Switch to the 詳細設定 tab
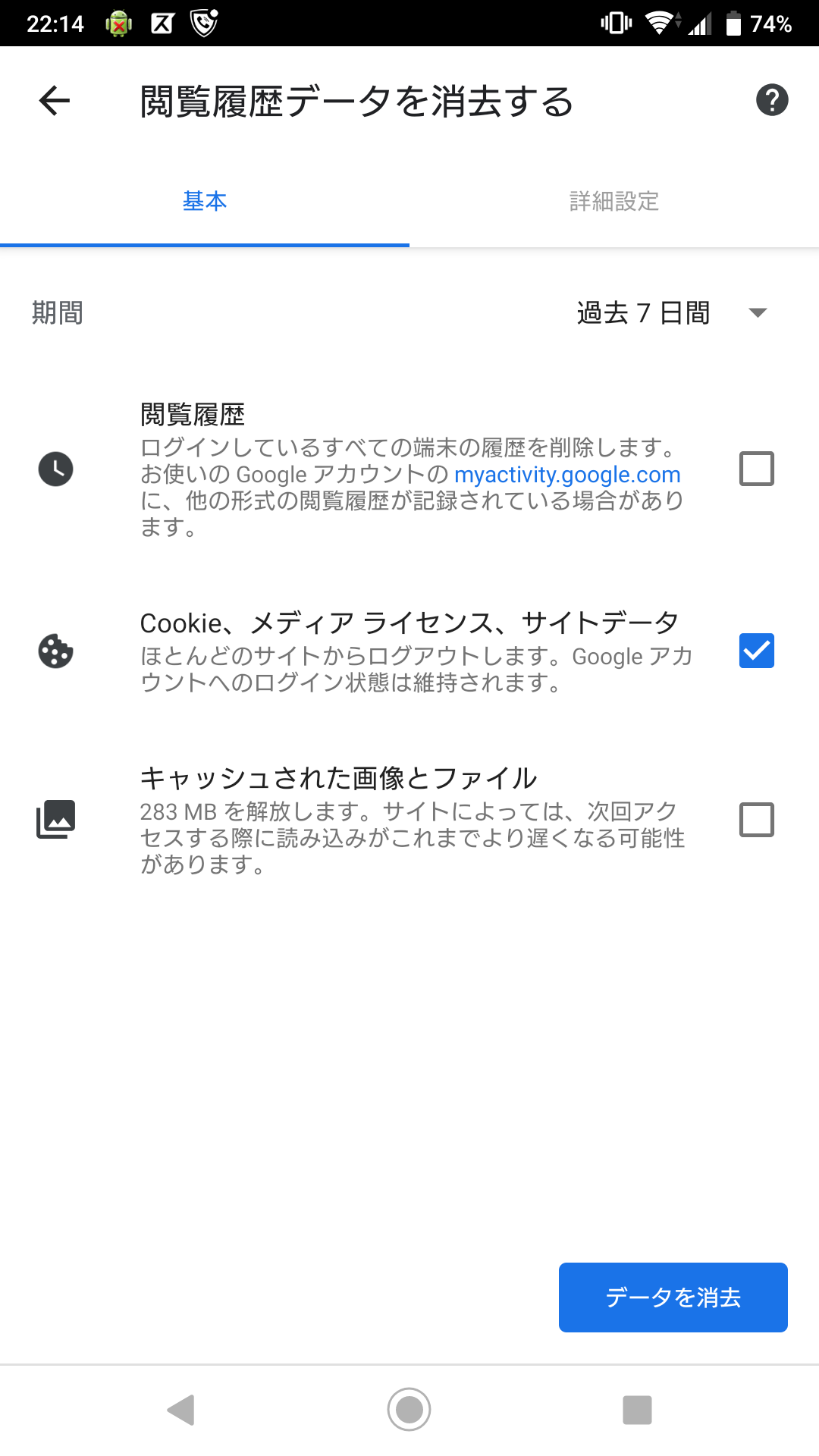The image size is (819, 1456). 614,202
